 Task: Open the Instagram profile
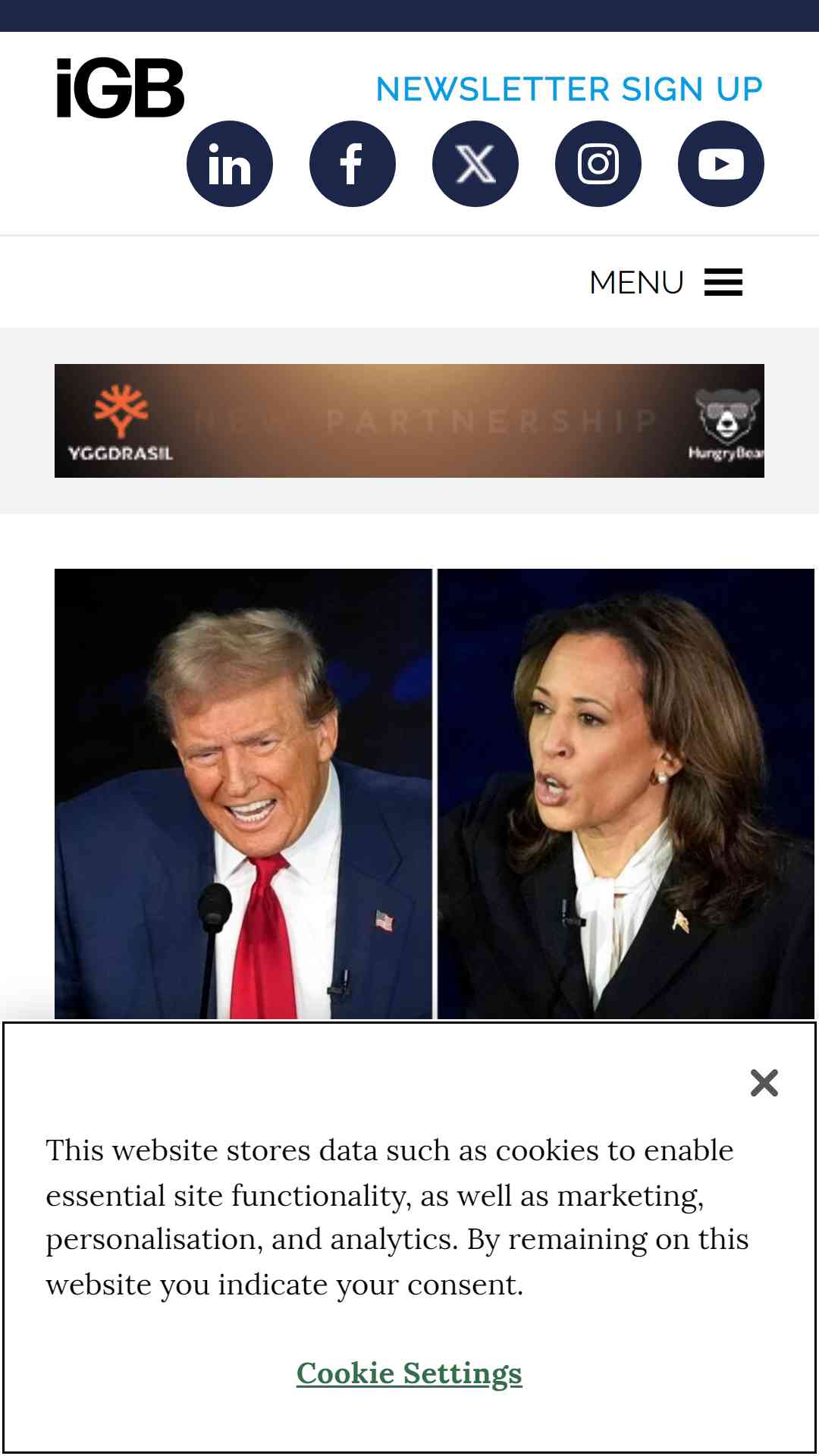[598, 164]
